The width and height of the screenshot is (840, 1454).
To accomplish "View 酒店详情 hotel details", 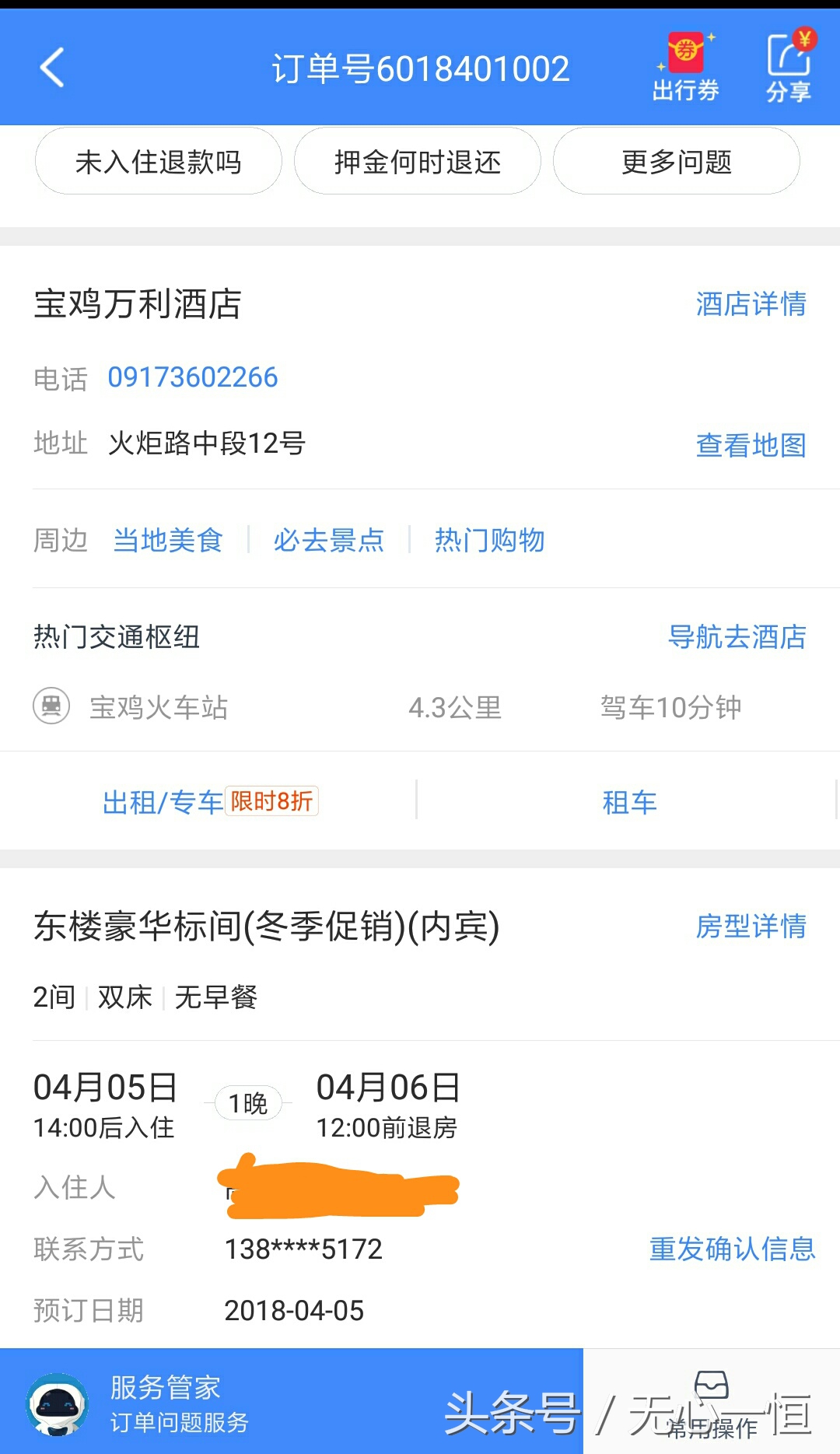I will [x=750, y=304].
